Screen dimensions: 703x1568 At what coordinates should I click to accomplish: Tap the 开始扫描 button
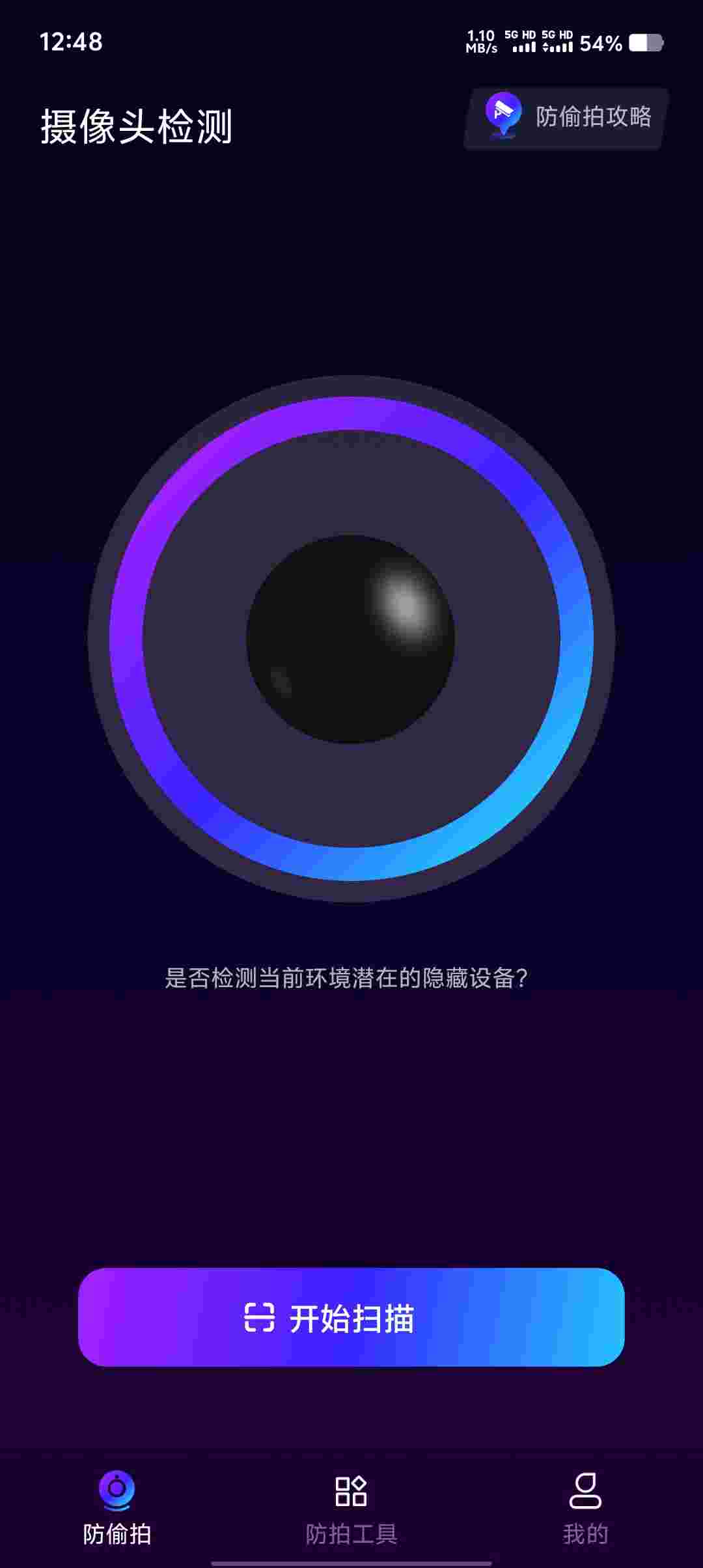[351, 1318]
